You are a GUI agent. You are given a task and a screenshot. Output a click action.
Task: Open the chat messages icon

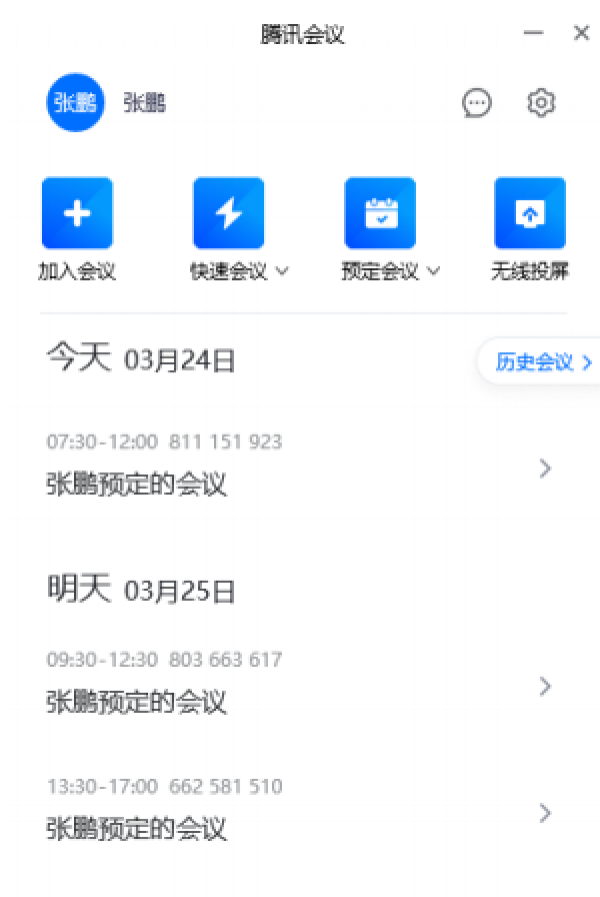coord(477,102)
